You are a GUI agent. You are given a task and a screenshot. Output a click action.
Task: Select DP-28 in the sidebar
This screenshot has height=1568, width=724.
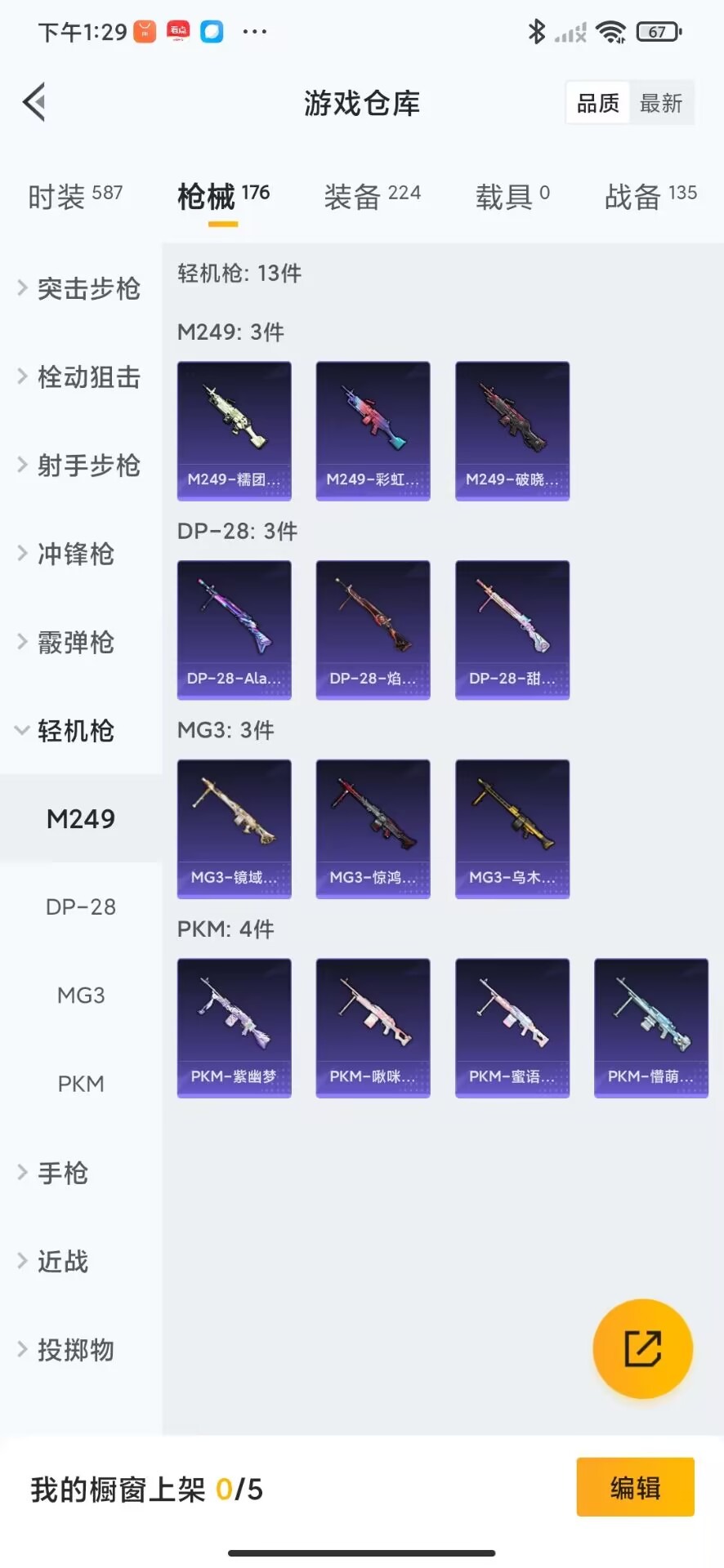(81, 906)
